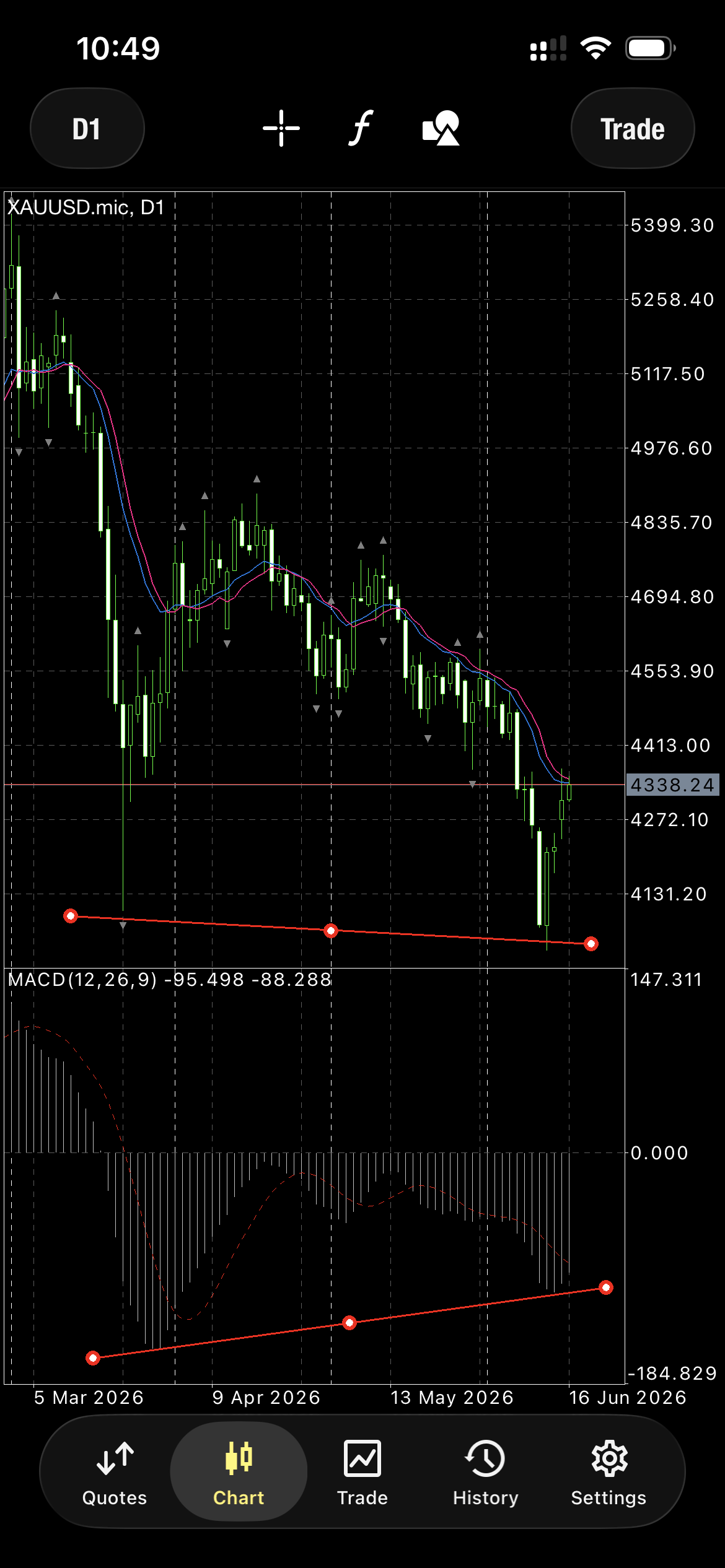Activate the crosshair tool
Viewport: 725px width, 1568px height.
coord(281,128)
